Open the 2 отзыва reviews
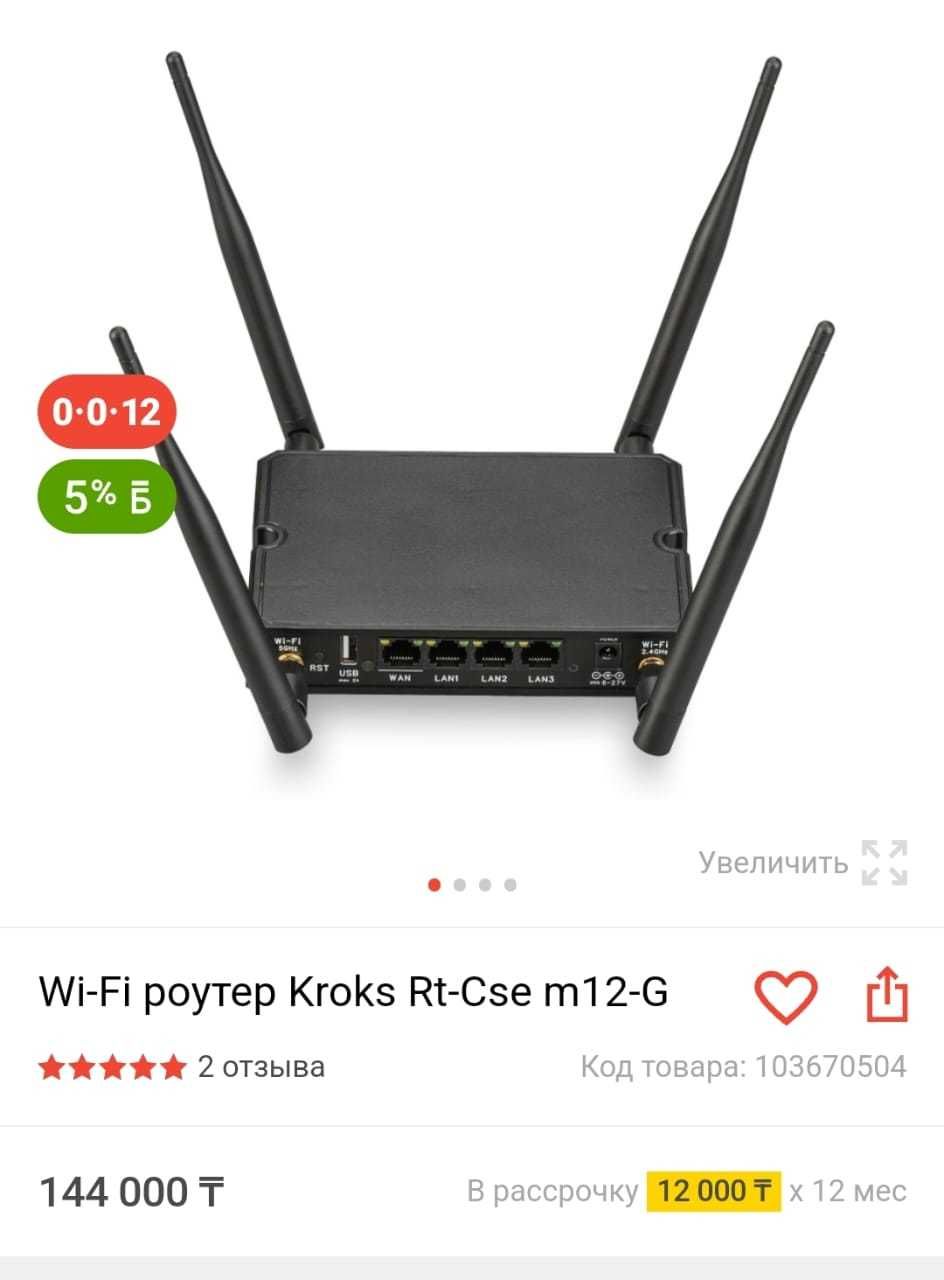 click(261, 1067)
